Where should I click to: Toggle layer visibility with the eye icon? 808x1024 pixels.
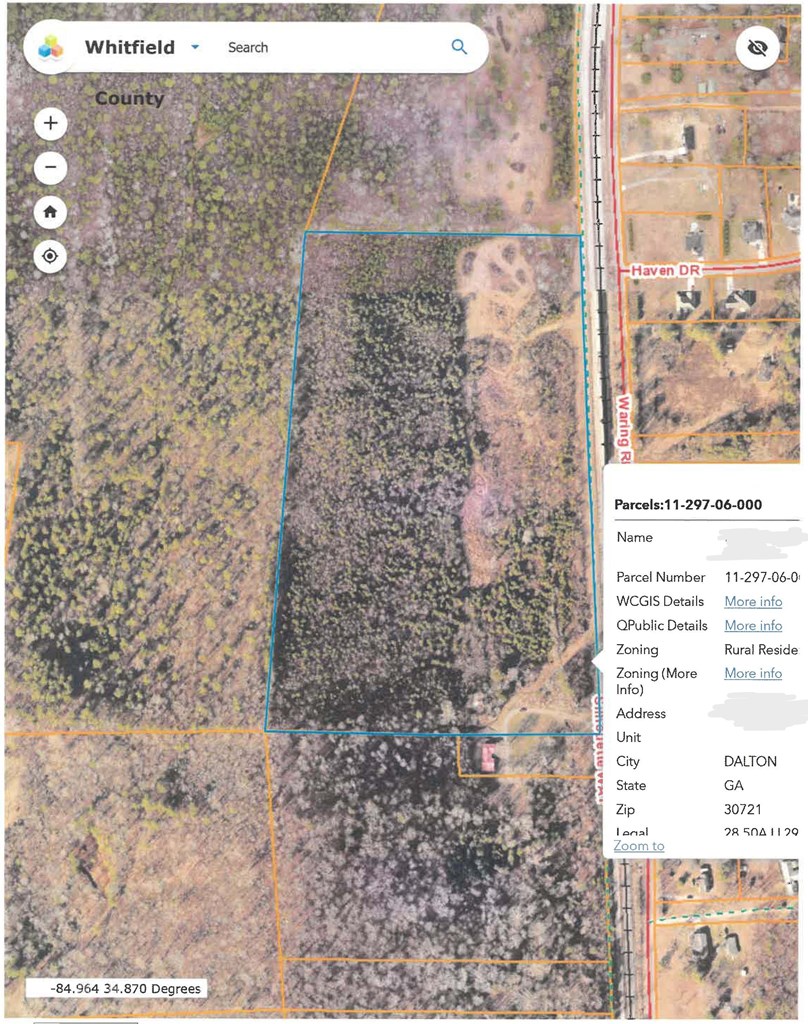(x=757, y=48)
